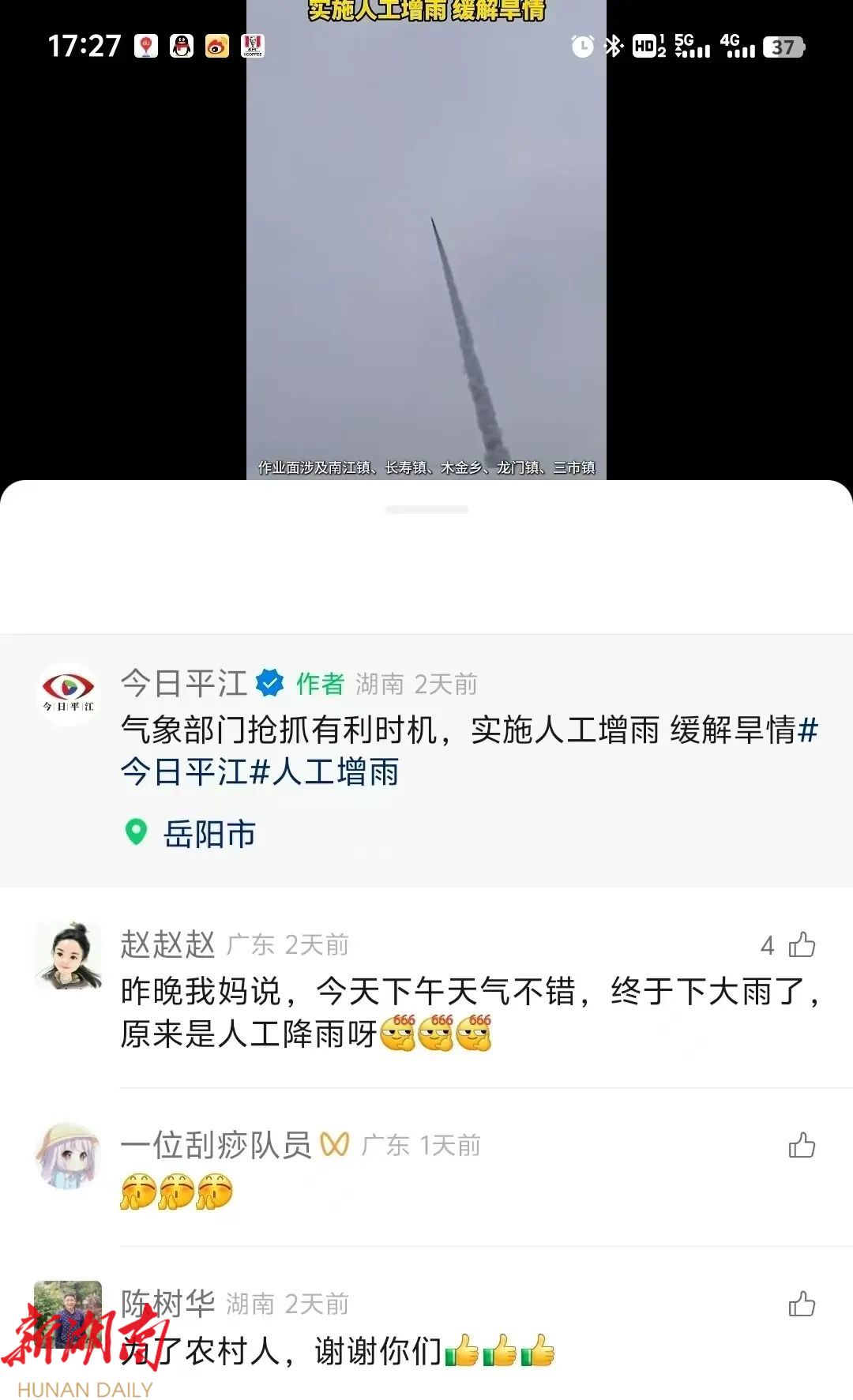Like 陈树华's comment
Screen dimensions: 853x1400
tap(801, 1304)
